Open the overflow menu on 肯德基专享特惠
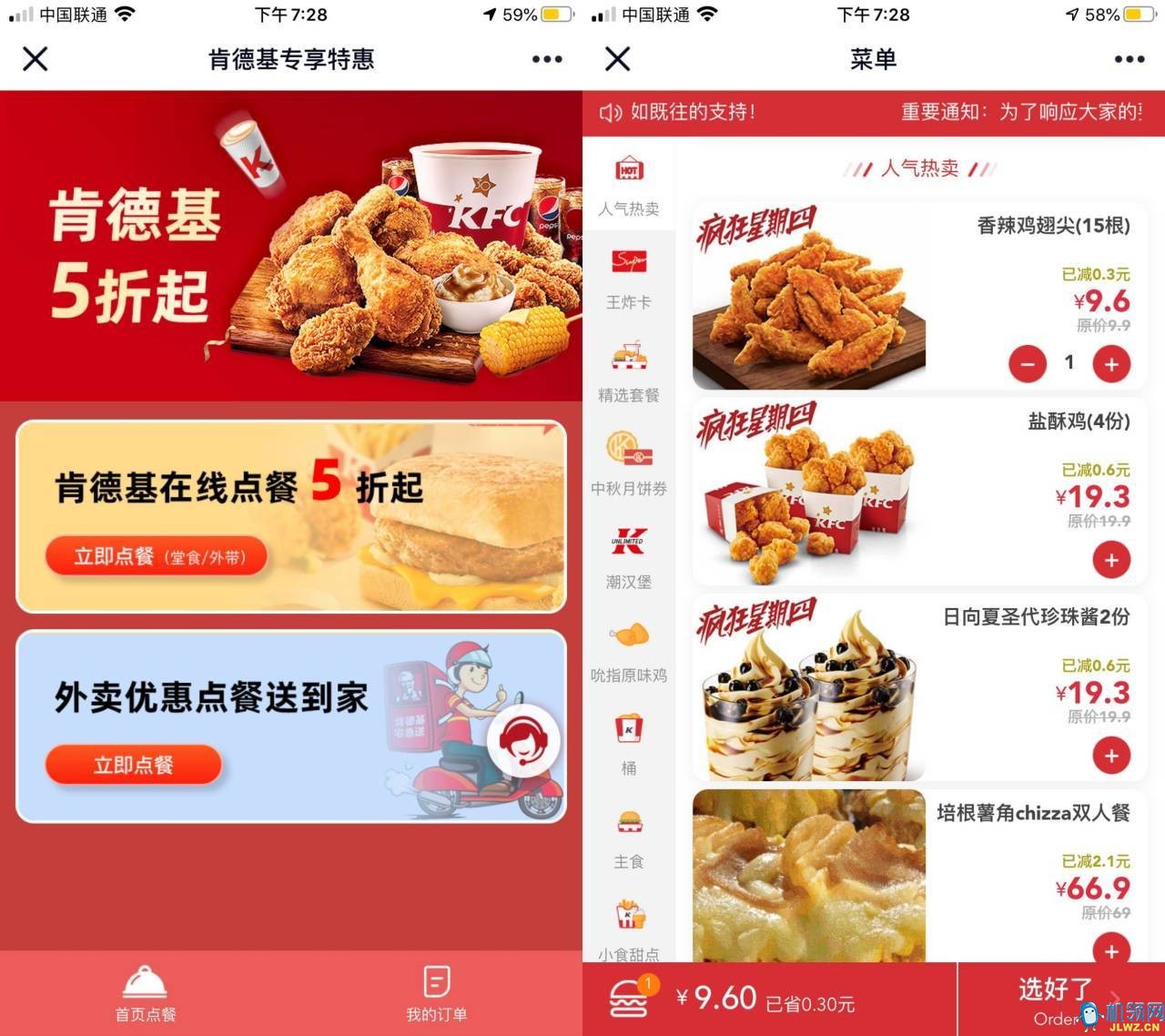 pyautogui.click(x=546, y=59)
